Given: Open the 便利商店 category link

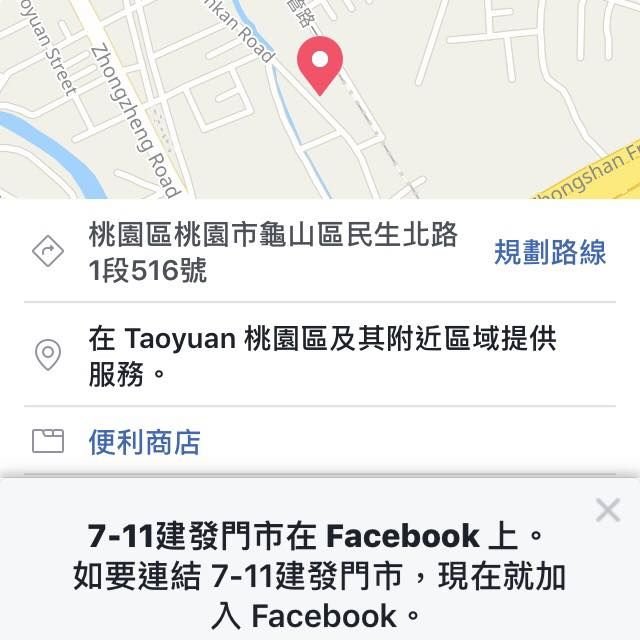Looking at the screenshot, I should tap(144, 442).
